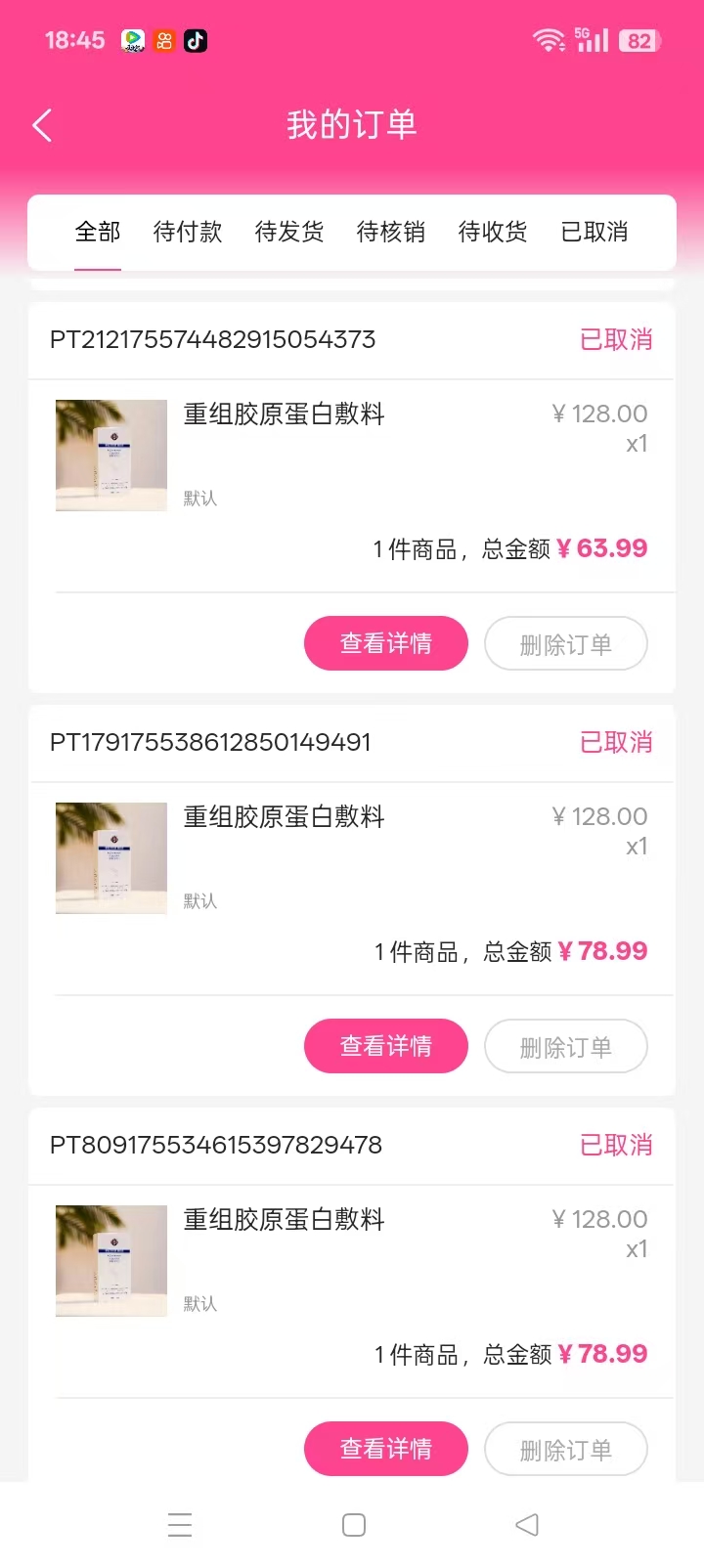The height and width of the screenshot is (1568, 704).
Task: Tap the green play icon in the status bar
Action: 134,39
